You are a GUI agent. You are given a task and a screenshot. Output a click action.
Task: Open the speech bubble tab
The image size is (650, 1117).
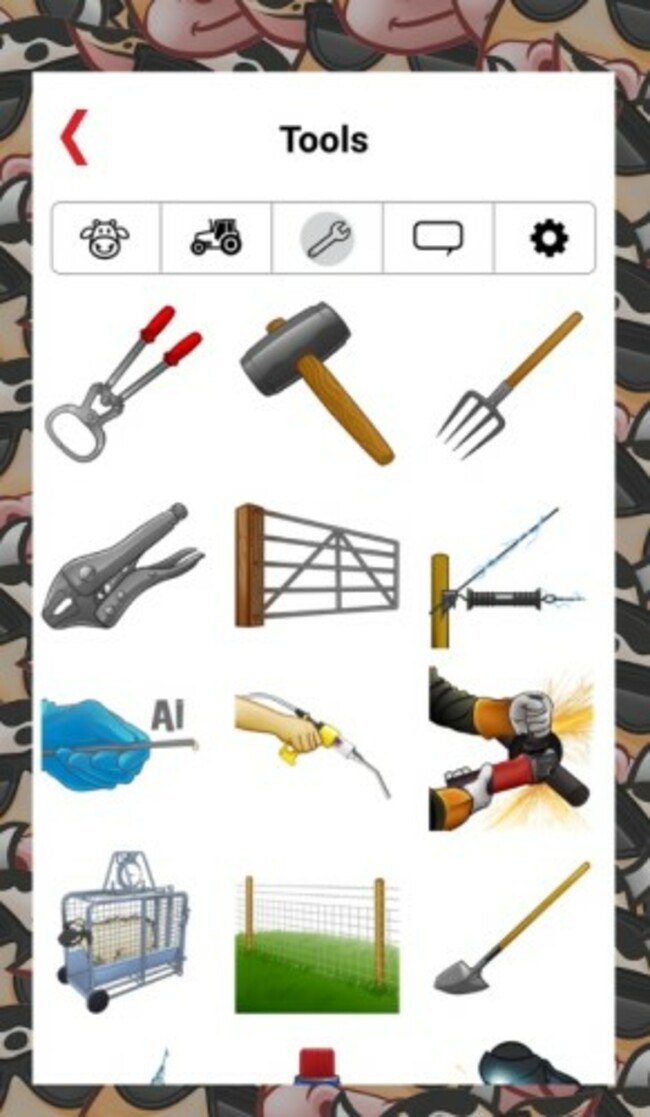[438, 238]
